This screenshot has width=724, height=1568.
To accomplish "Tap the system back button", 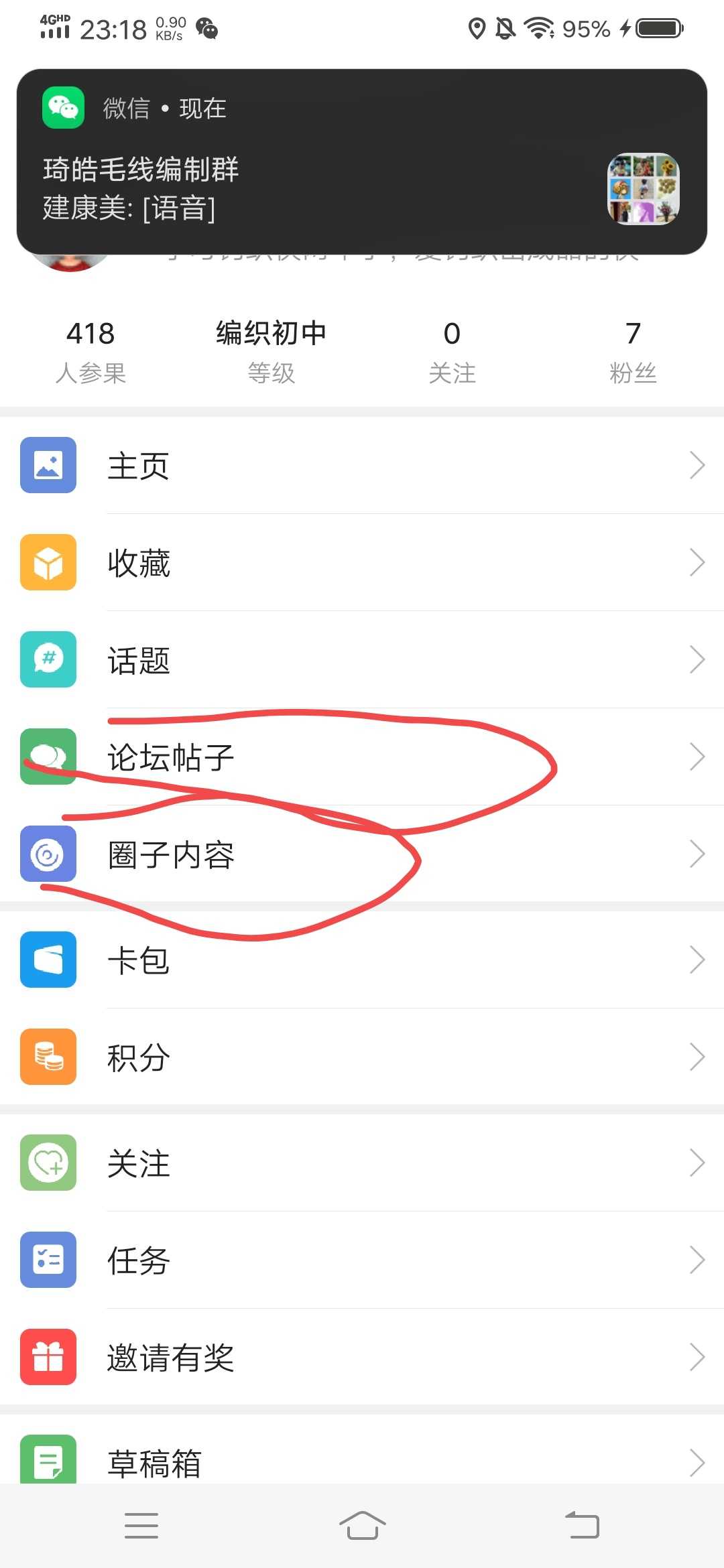I will (583, 1526).
